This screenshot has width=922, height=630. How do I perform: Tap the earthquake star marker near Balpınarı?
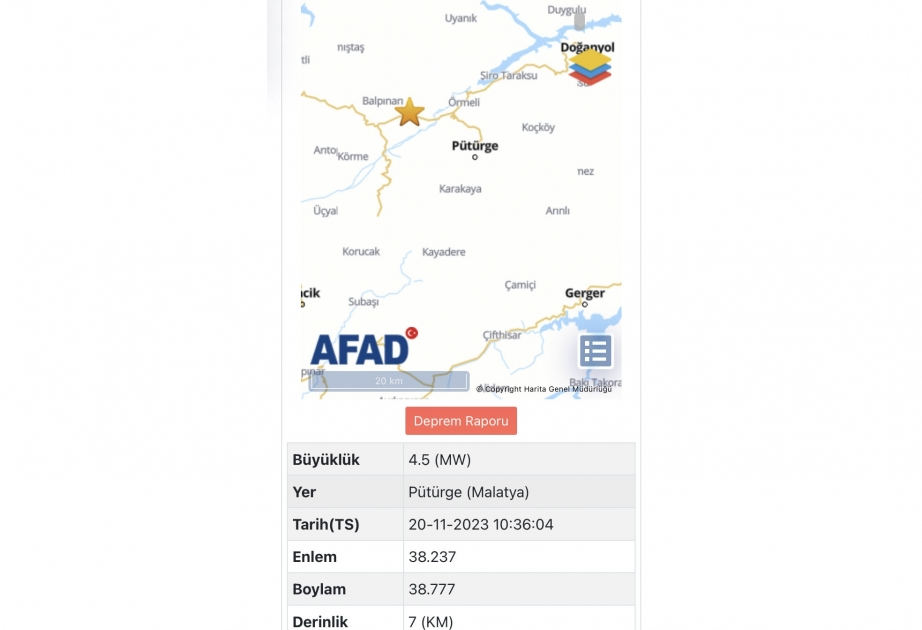[410, 112]
